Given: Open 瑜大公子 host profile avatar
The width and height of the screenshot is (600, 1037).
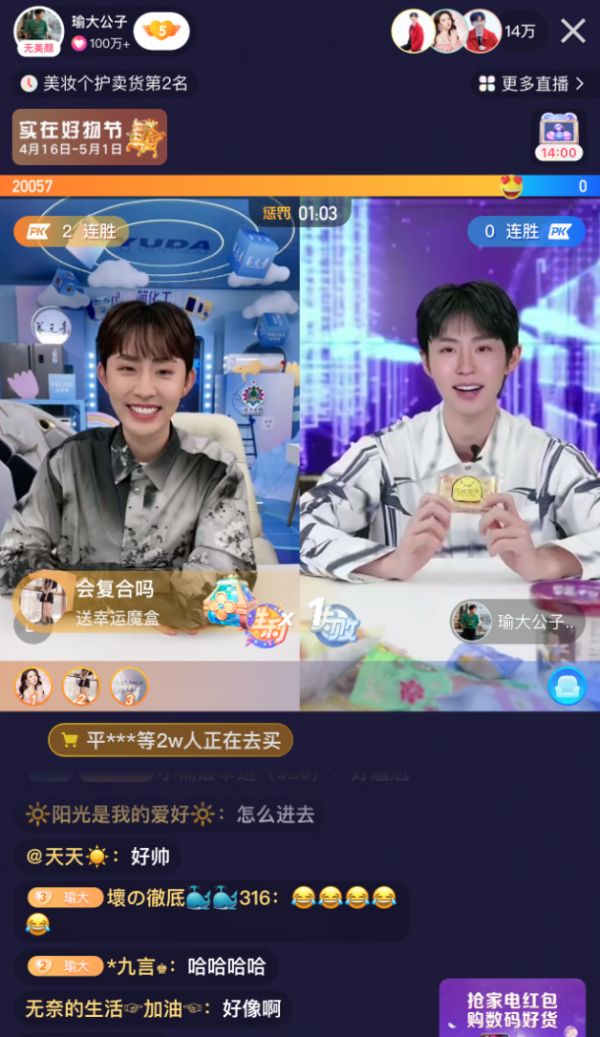Looking at the screenshot, I should pos(38,29).
